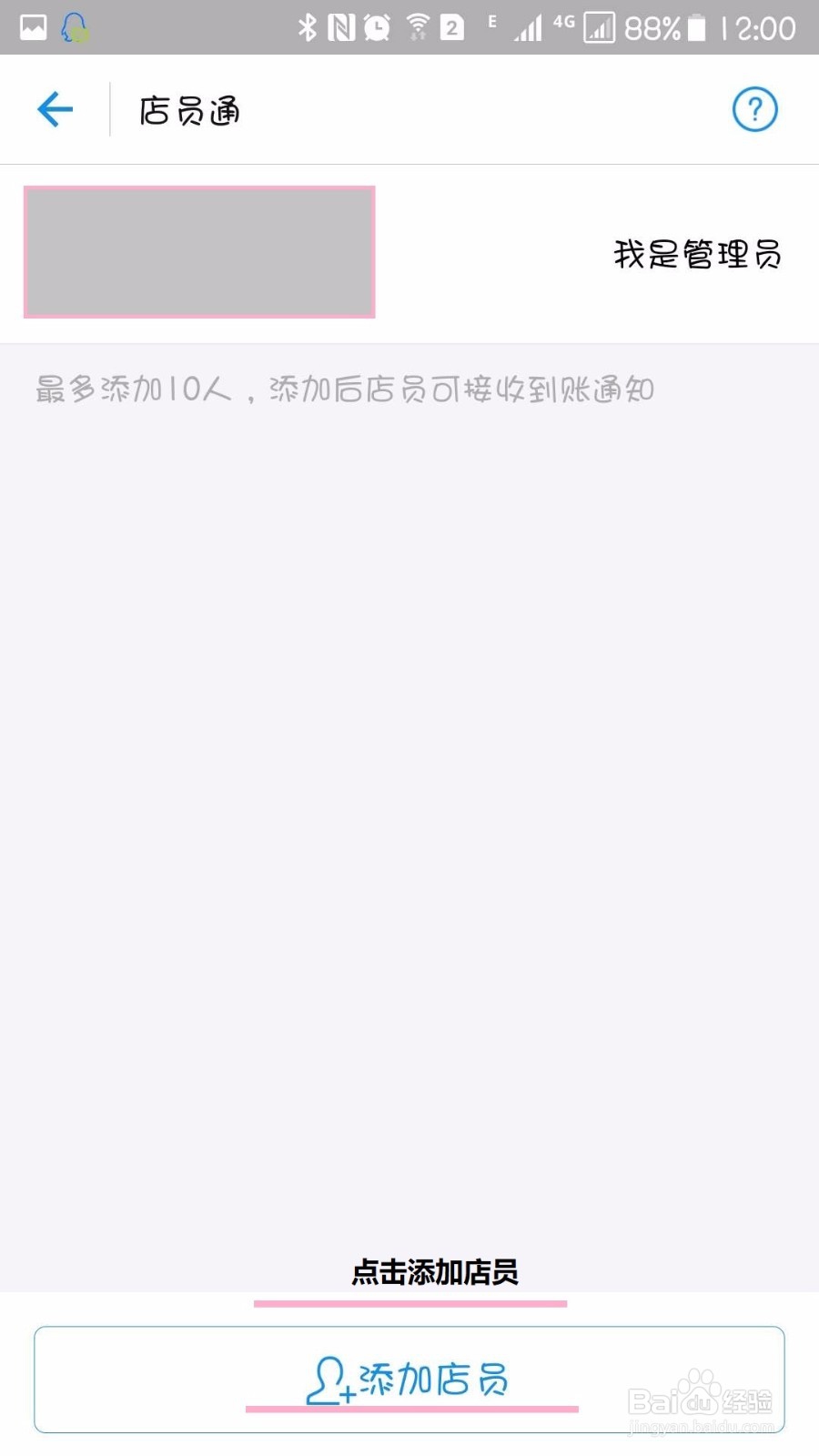Screen dimensions: 819x1456
Task: Click the add-person icon on 添加店员 button
Action: pyautogui.click(x=328, y=1379)
